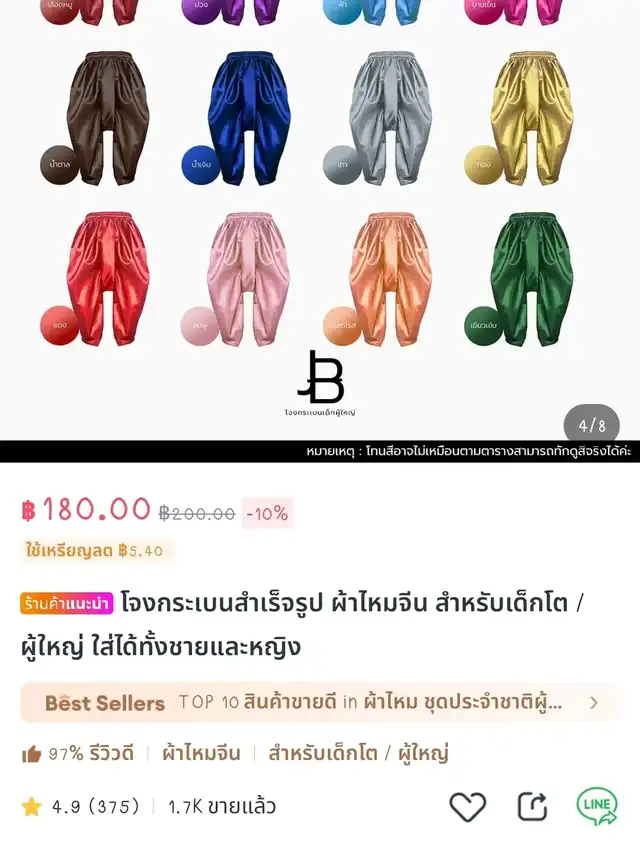
Task: Share product via LINE
Action: [x=597, y=806]
